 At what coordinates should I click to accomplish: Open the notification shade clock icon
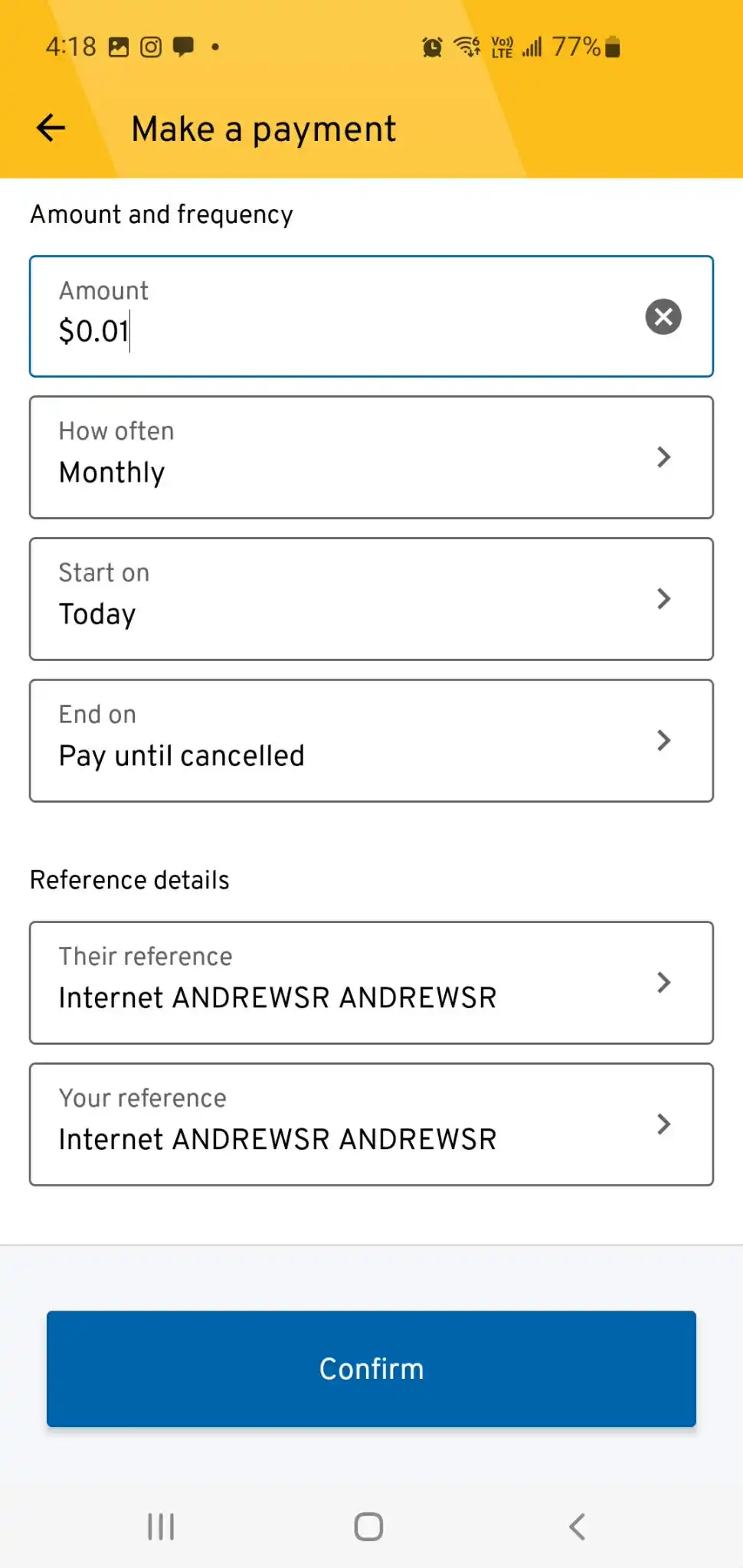point(431,47)
